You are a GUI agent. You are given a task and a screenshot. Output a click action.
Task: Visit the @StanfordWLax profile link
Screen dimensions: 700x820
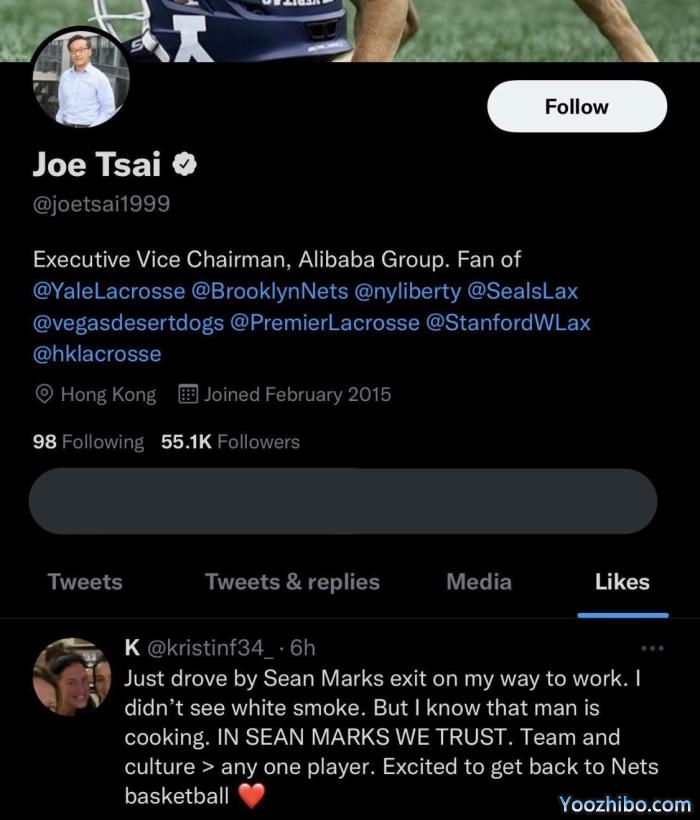point(508,323)
